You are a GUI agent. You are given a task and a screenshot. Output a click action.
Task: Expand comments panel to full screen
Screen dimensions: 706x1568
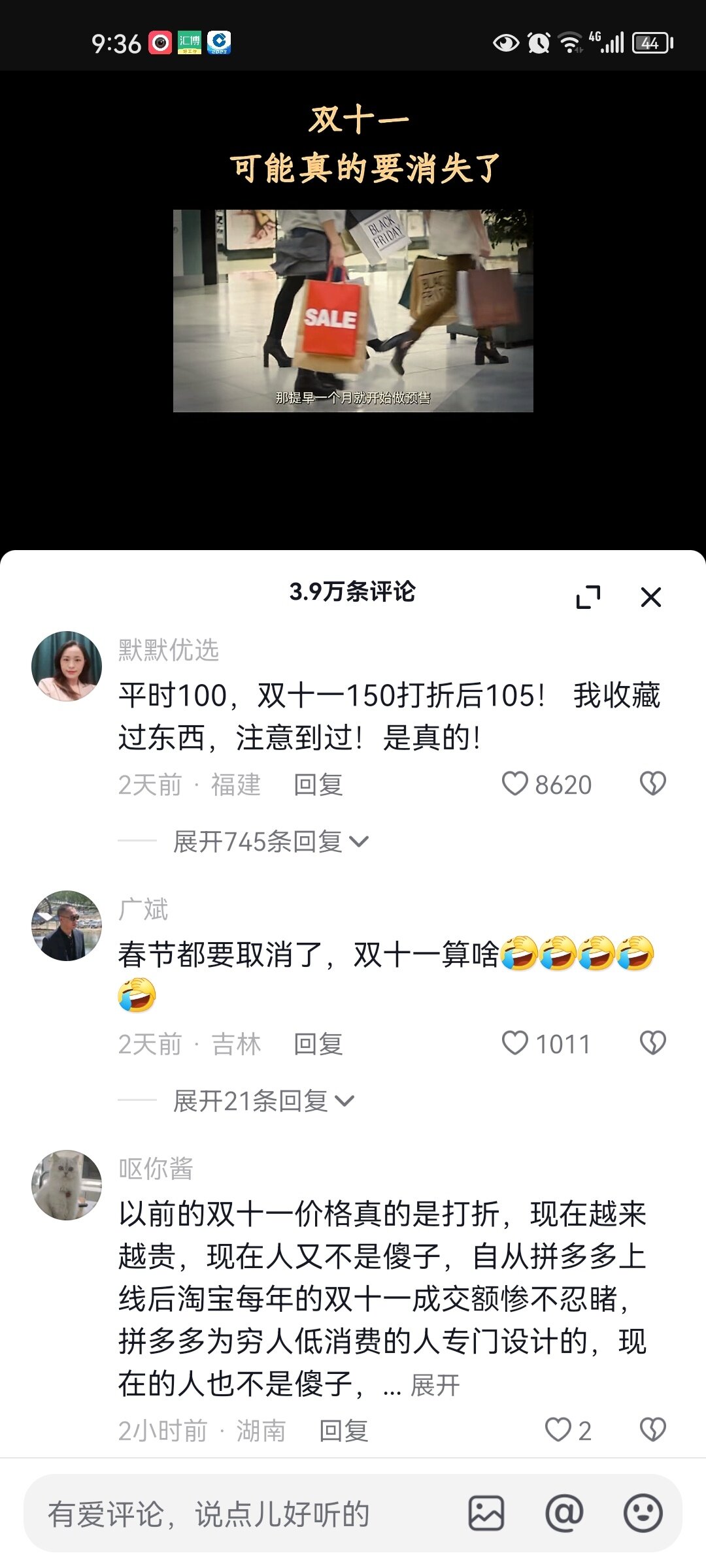pos(588,597)
